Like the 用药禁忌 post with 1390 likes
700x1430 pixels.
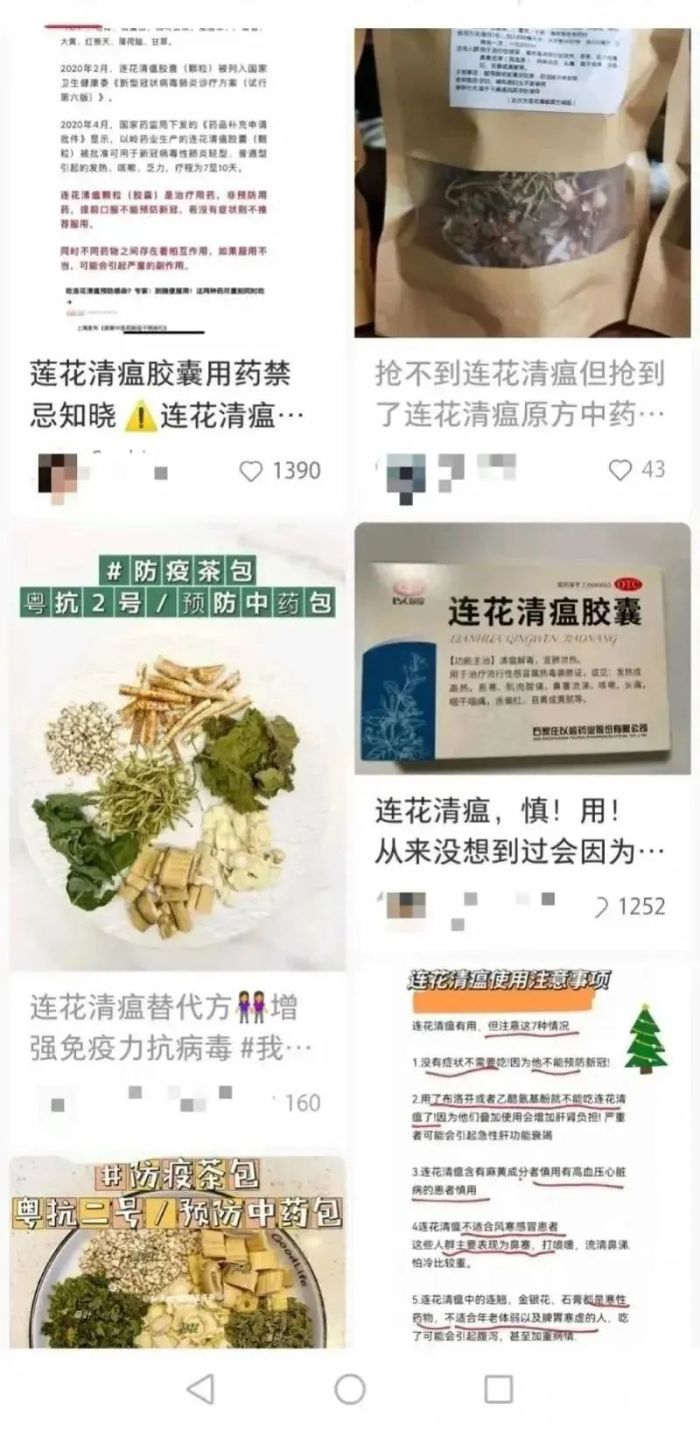[251, 470]
